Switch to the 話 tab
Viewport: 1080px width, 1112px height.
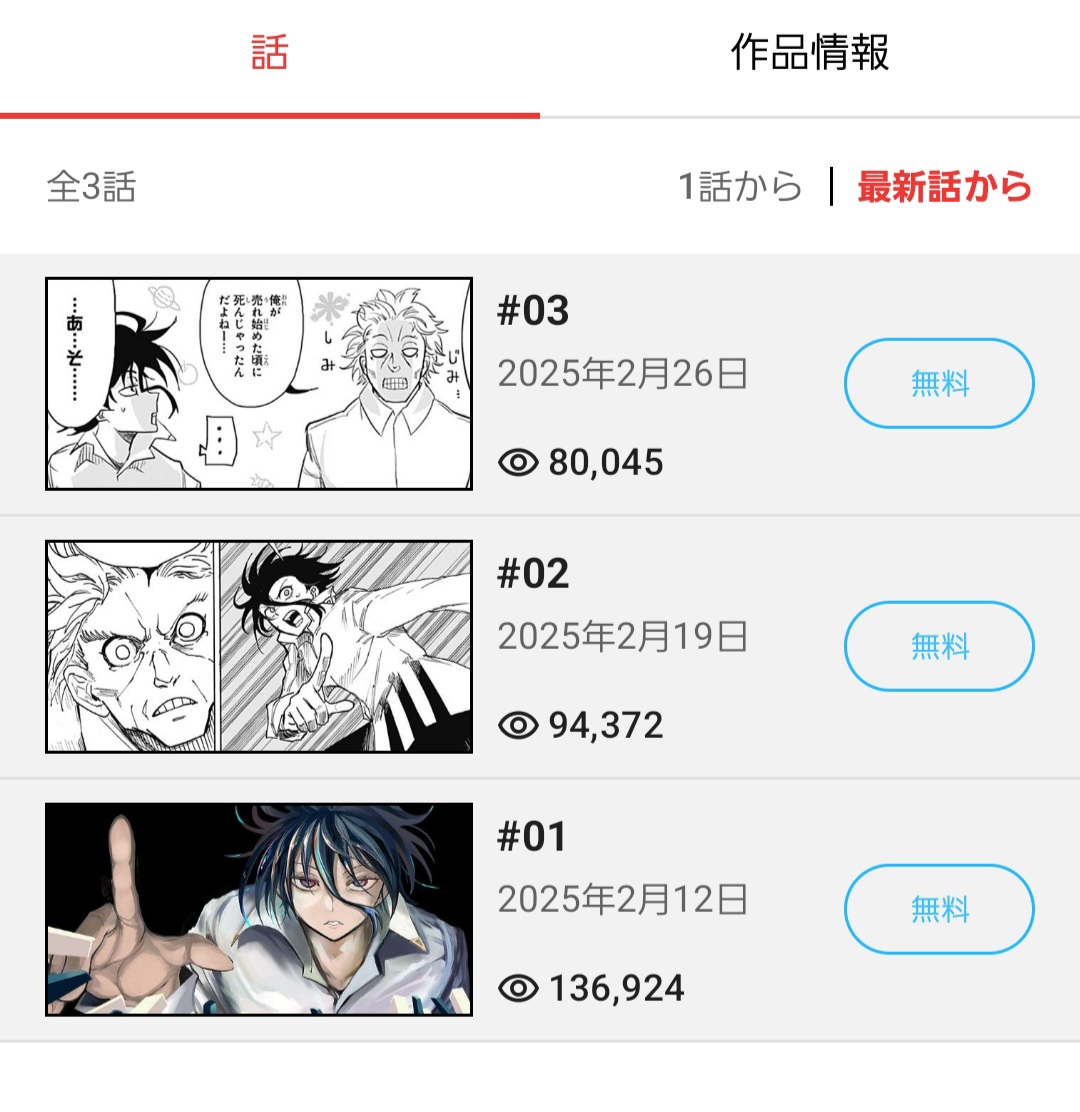(x=269, y=54)
